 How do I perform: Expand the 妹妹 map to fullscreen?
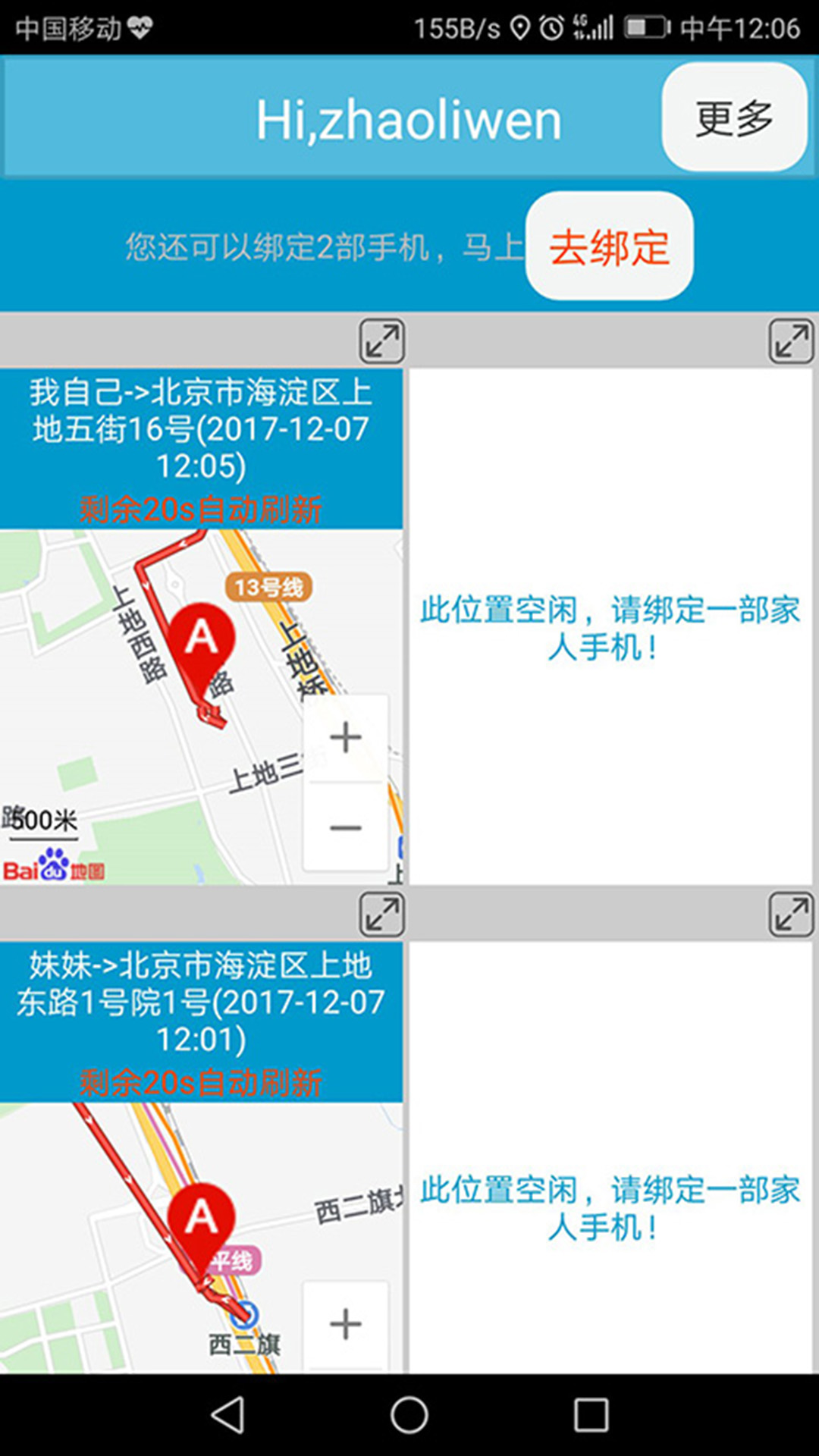[x=381, y=915]
